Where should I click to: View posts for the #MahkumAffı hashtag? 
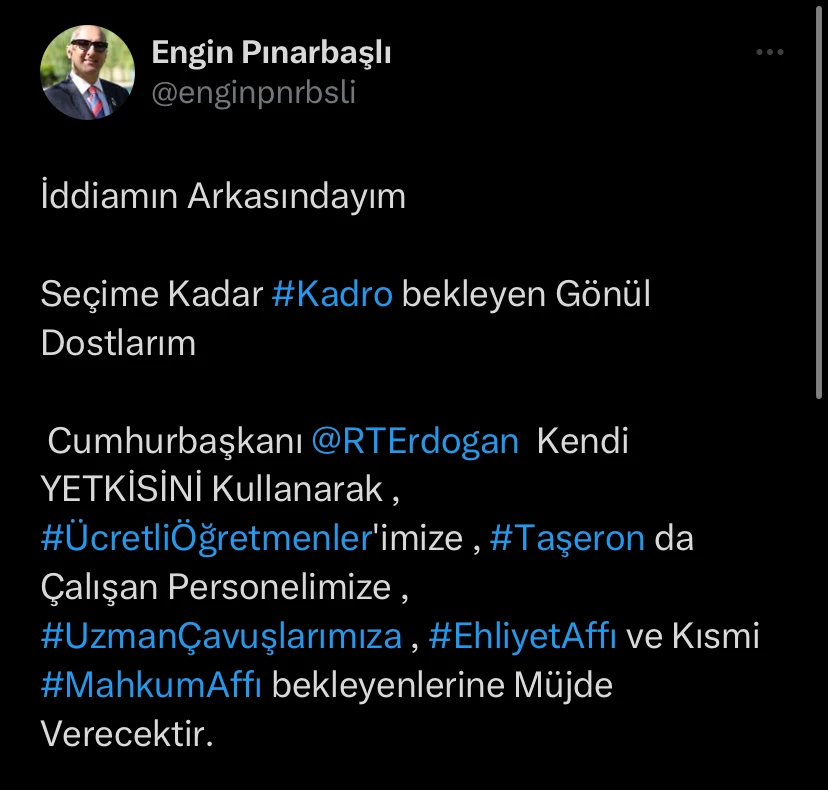pos(151,685)
